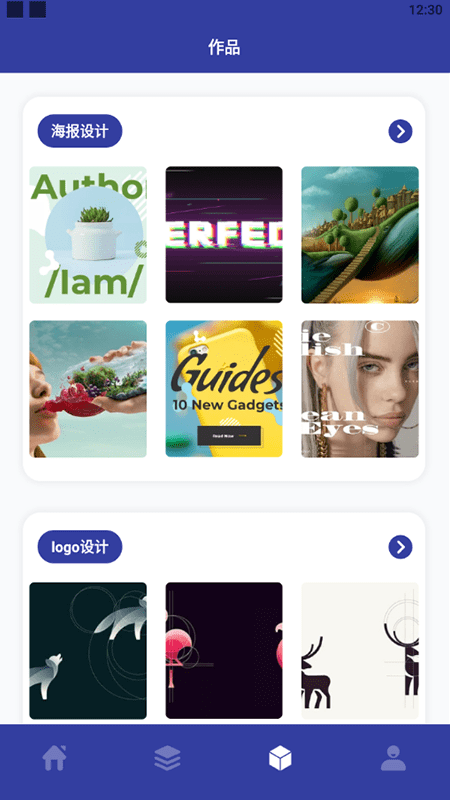Open the arrow next to 海报设计
450x800 pixels.
[400, 131]
